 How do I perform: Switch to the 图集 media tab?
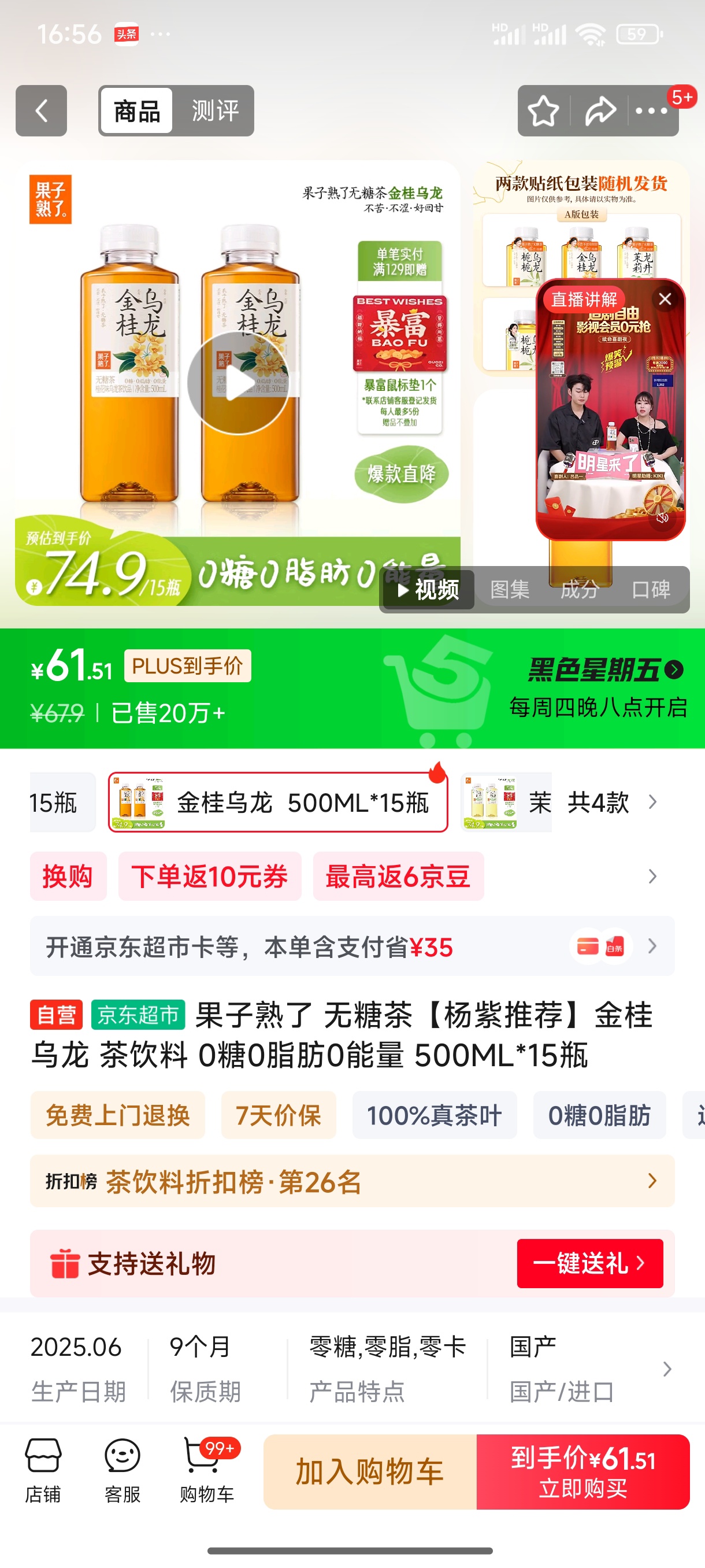tap(510, 589)
